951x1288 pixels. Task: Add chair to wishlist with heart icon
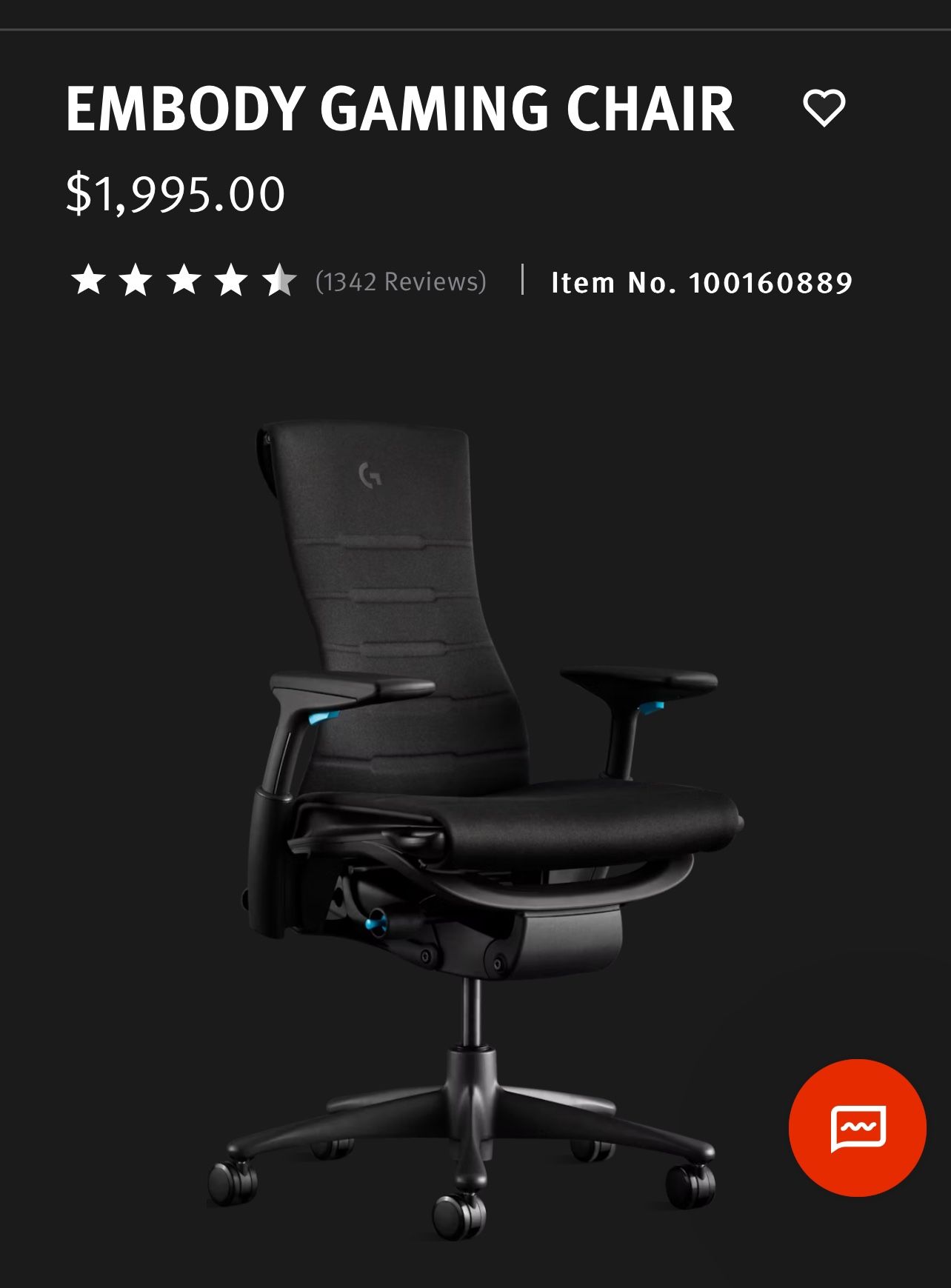(824, 108)
